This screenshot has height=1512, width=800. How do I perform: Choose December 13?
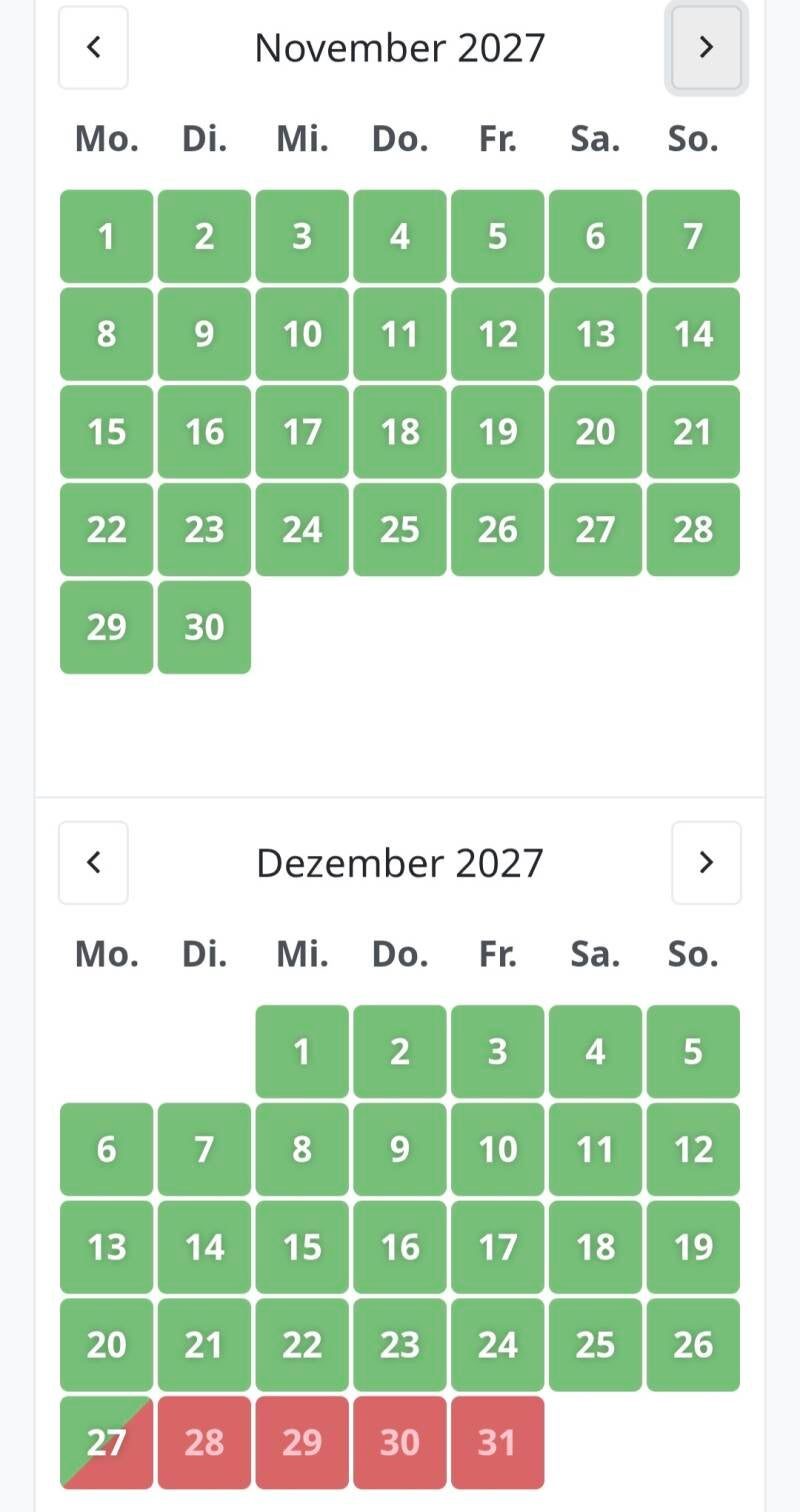106,1247
